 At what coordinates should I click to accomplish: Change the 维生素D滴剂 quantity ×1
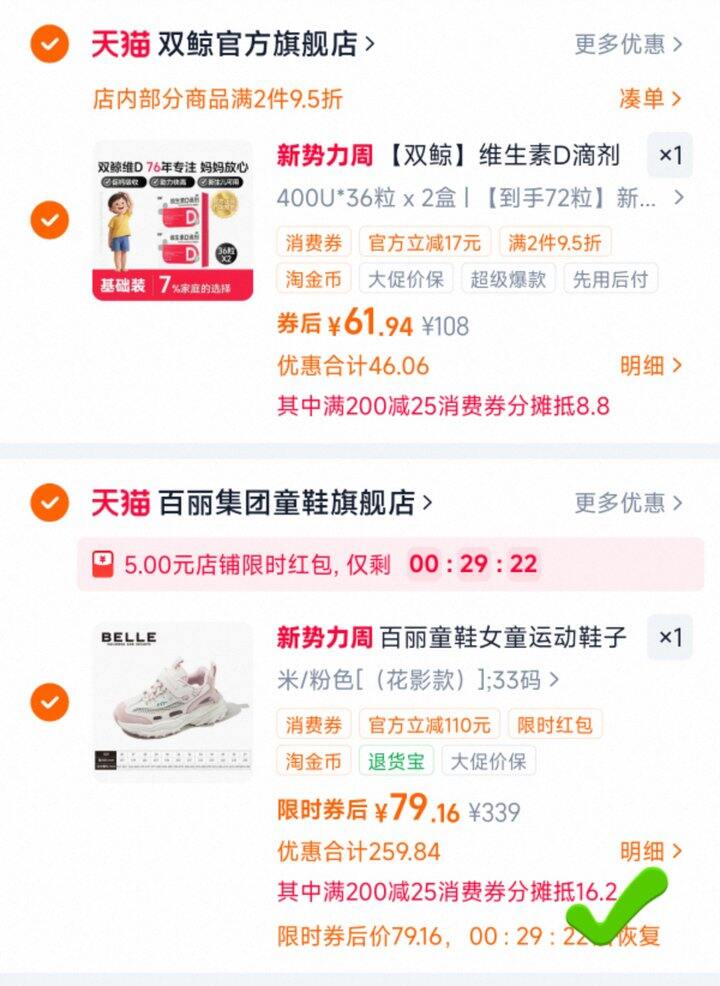point(670,155)
